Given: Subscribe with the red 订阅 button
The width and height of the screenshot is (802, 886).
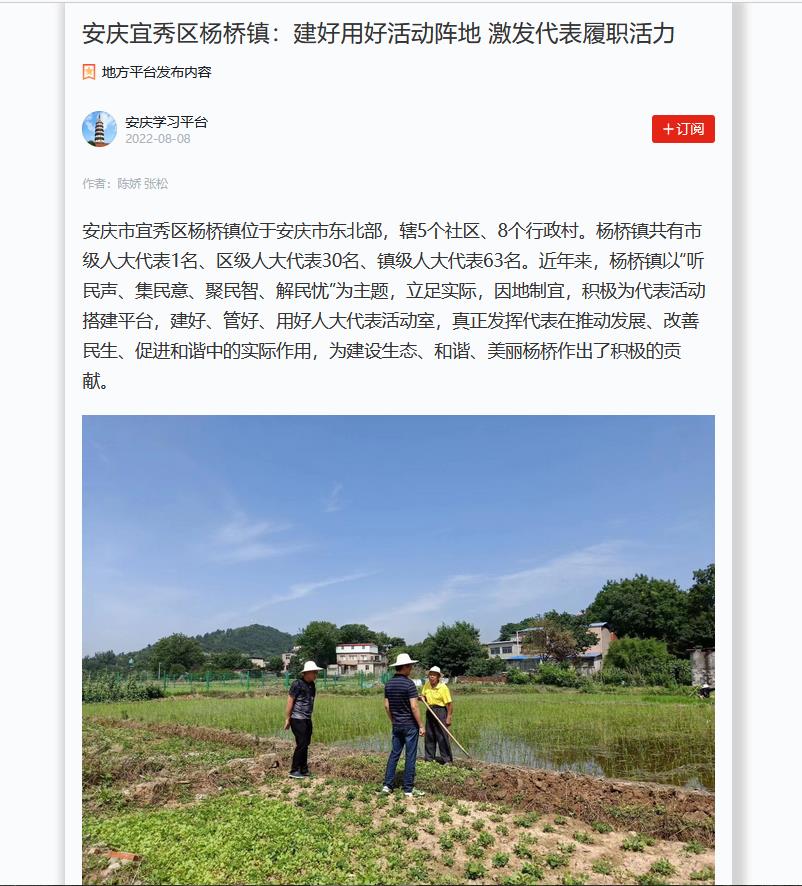Looking at the screenshot, I should [x=683, y=129].
